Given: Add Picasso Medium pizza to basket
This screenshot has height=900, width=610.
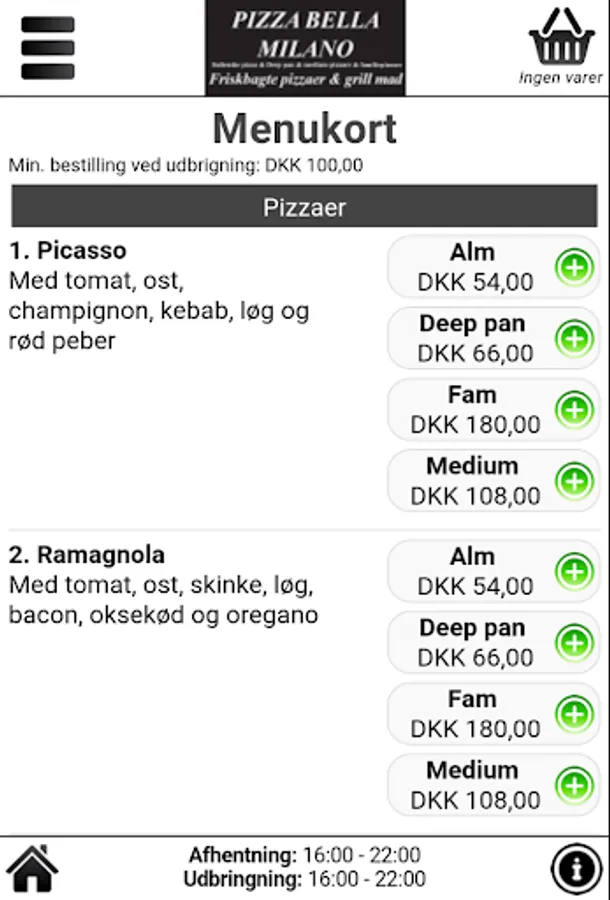Looking at the screenshot, I should (574, 481).
